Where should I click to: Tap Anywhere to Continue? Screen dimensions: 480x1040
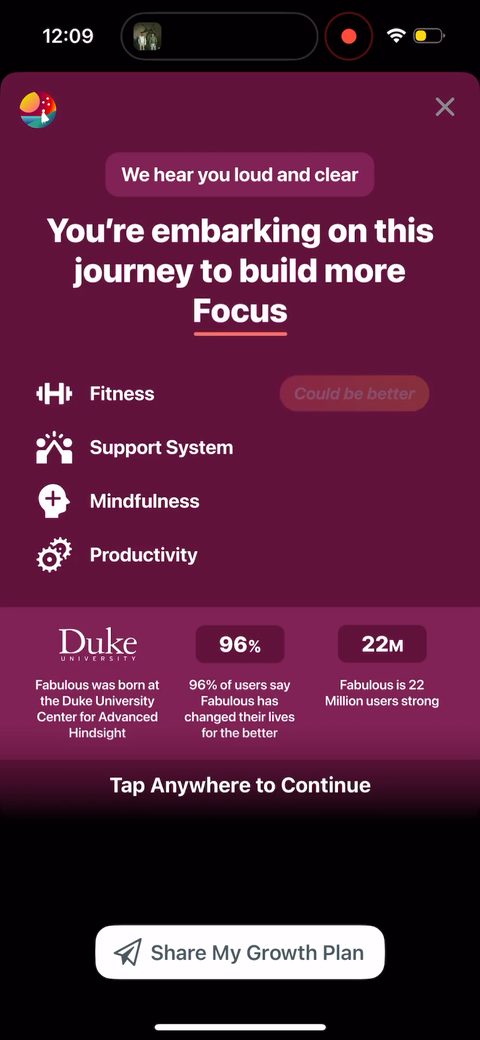pyautogui.click(x=240, y=785)
